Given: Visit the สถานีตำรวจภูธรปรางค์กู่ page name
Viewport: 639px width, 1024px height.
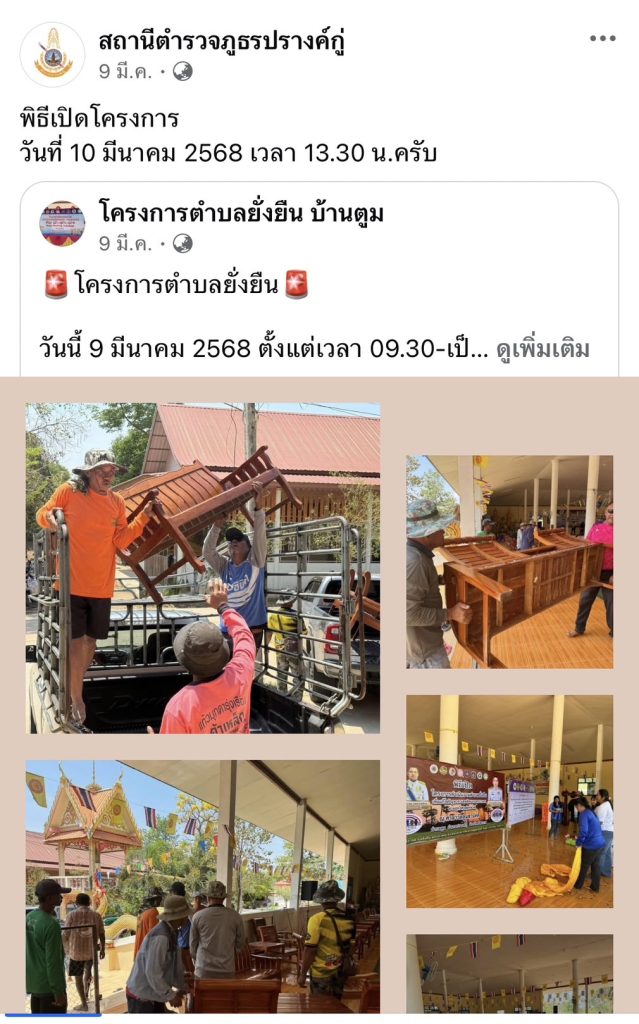Looking at the screenshot, I should pos(222,41).
